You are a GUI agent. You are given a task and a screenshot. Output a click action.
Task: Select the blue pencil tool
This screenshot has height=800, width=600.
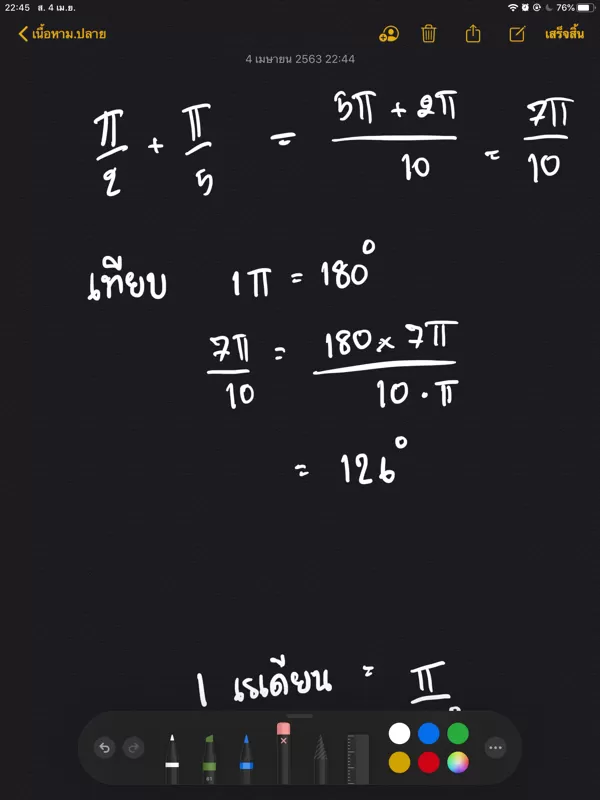[x=246, y=758]
